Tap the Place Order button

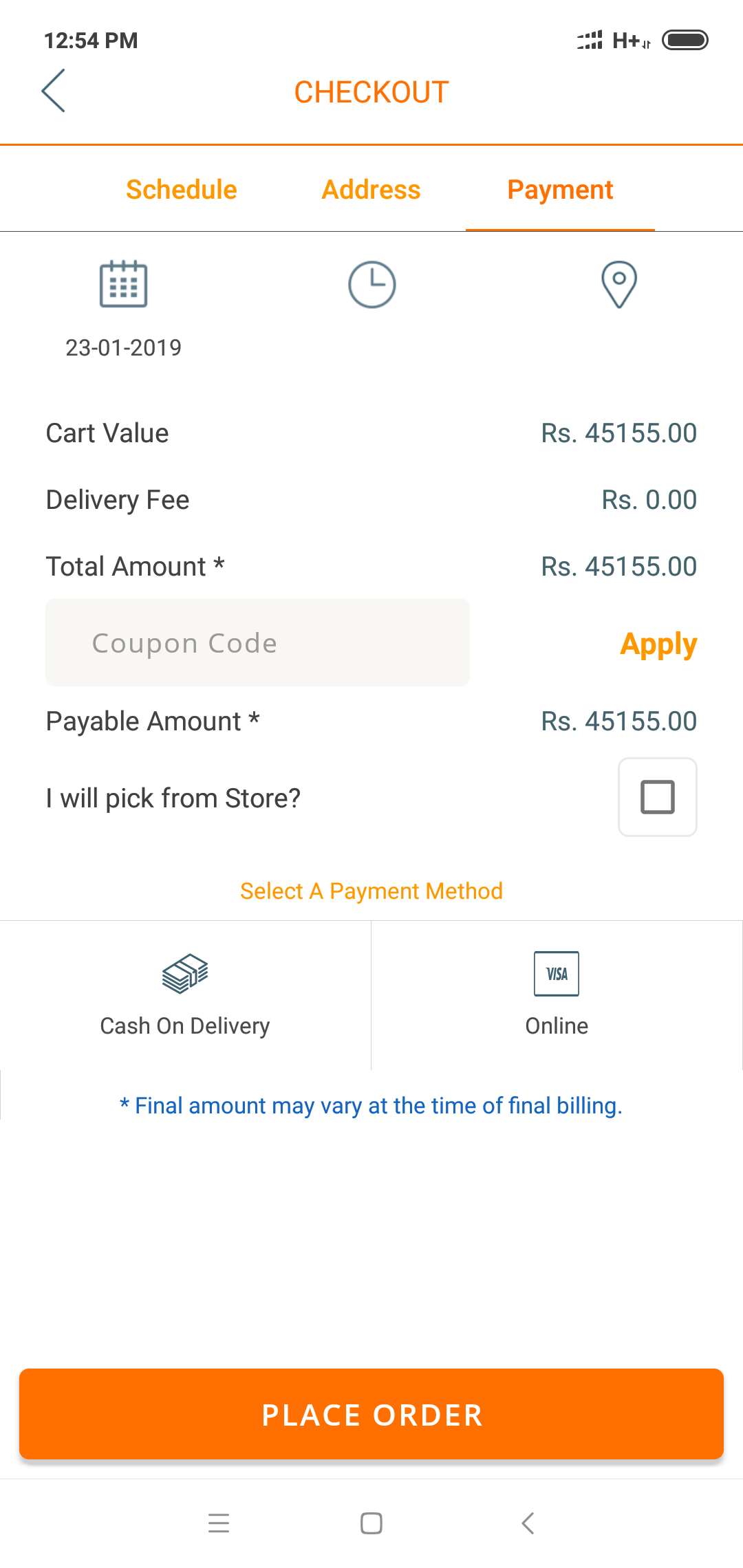[x=371, y=1414]
